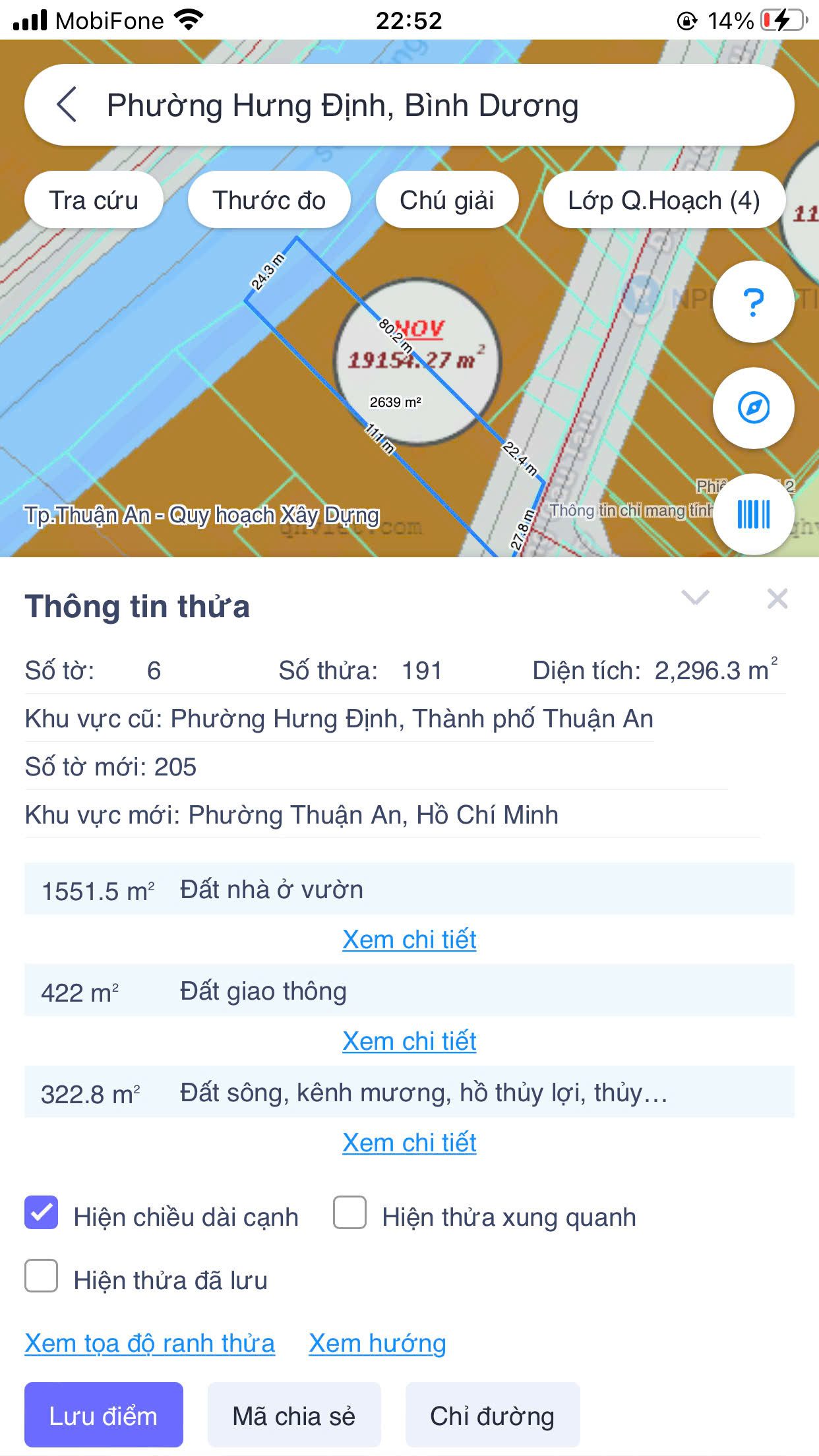This screenshot has height=1456, width=819.
Task: Check Hiện thửa đã lưu
Action: [42, 1276]
